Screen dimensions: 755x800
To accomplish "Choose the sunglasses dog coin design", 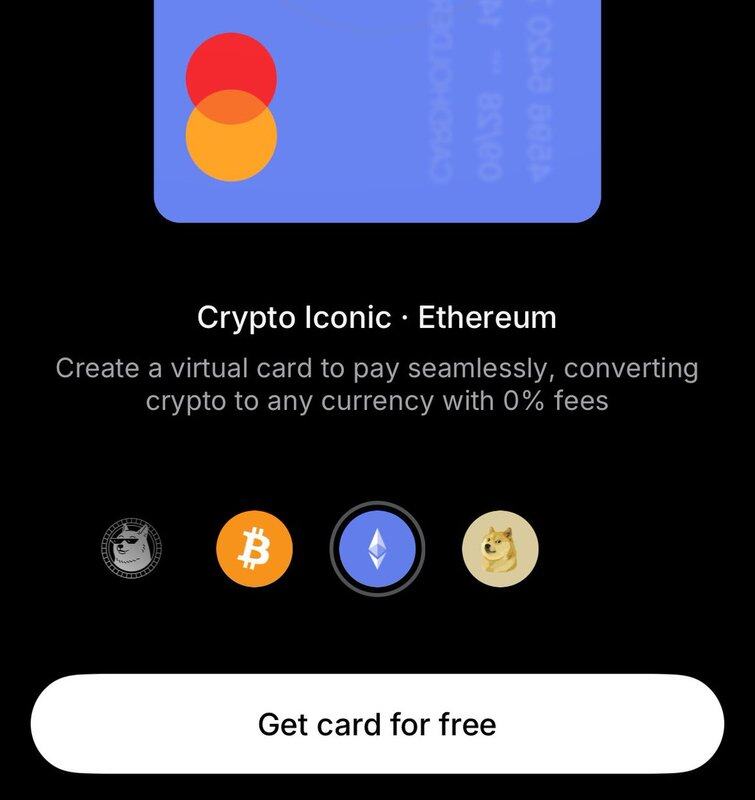I will coord(131,548).
